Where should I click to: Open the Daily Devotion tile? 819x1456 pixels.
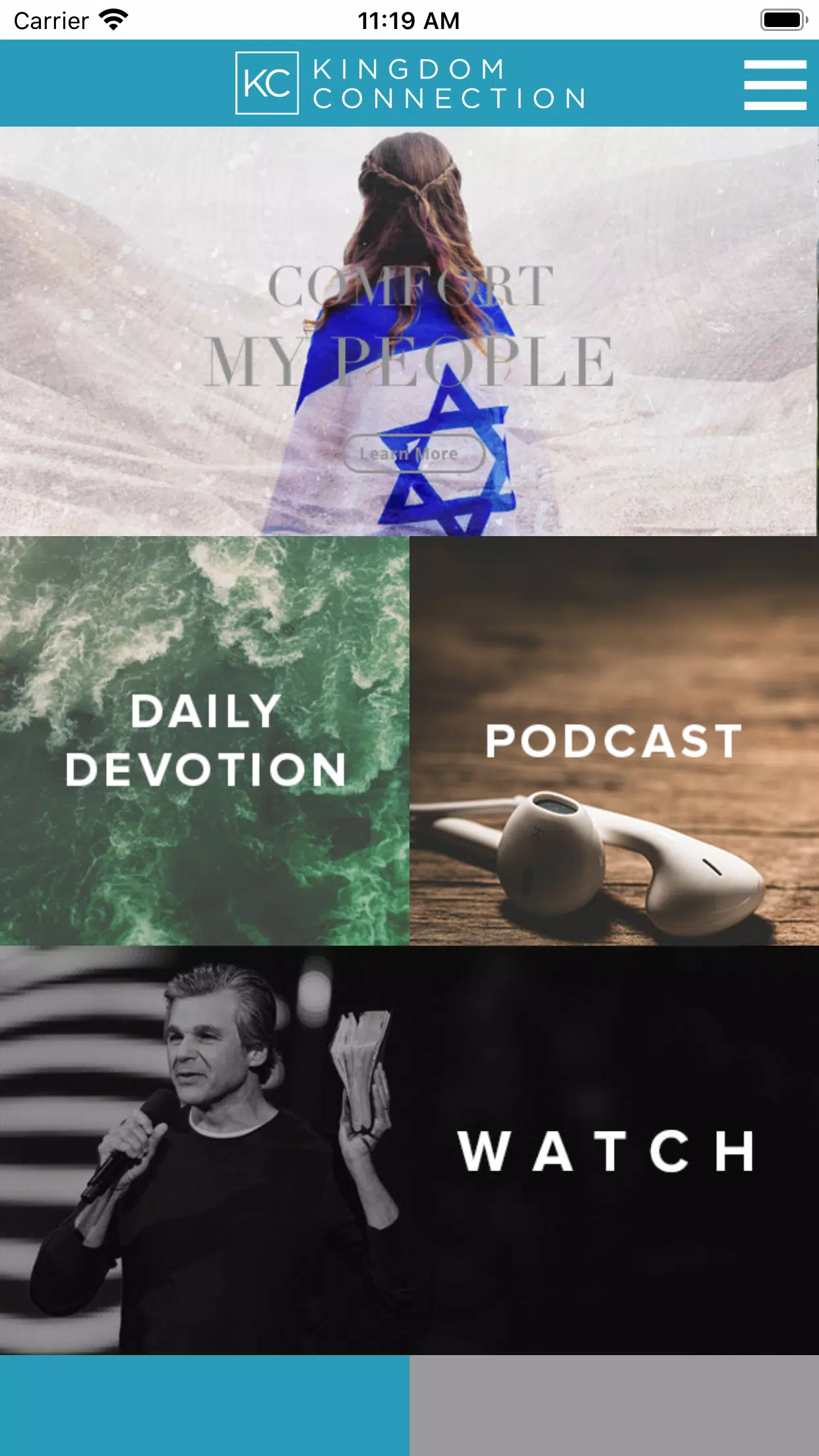(x=204, y=740)
